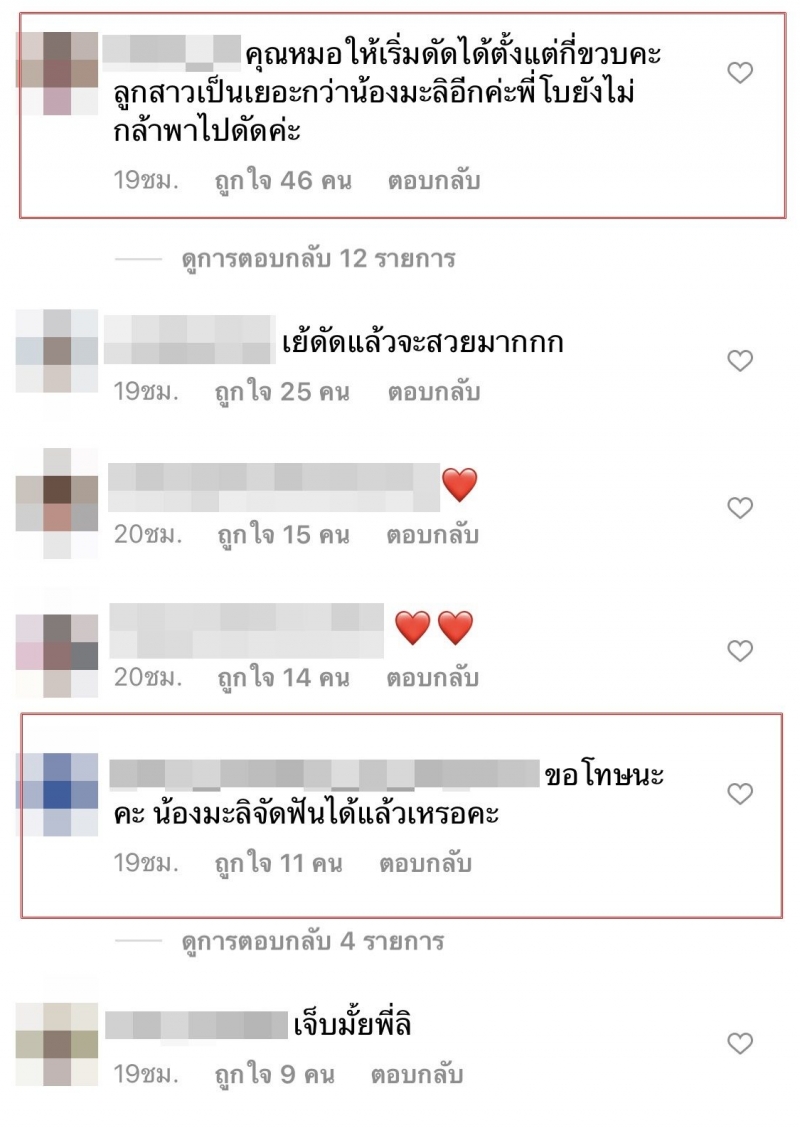
Task: Reply to the comment with 14 likes
Action: [433, 678]
